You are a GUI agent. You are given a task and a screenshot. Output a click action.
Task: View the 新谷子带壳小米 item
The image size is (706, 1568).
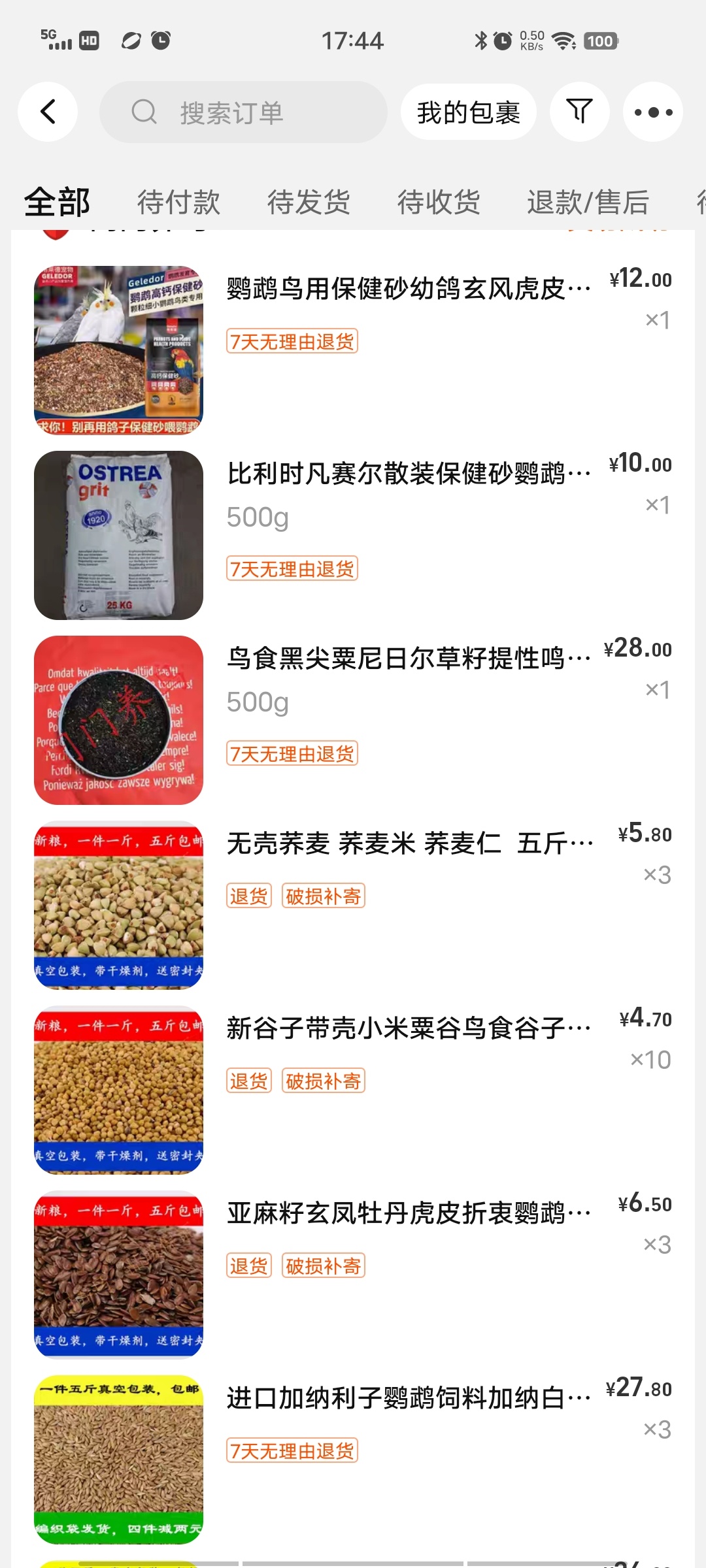click(408, 1028)
